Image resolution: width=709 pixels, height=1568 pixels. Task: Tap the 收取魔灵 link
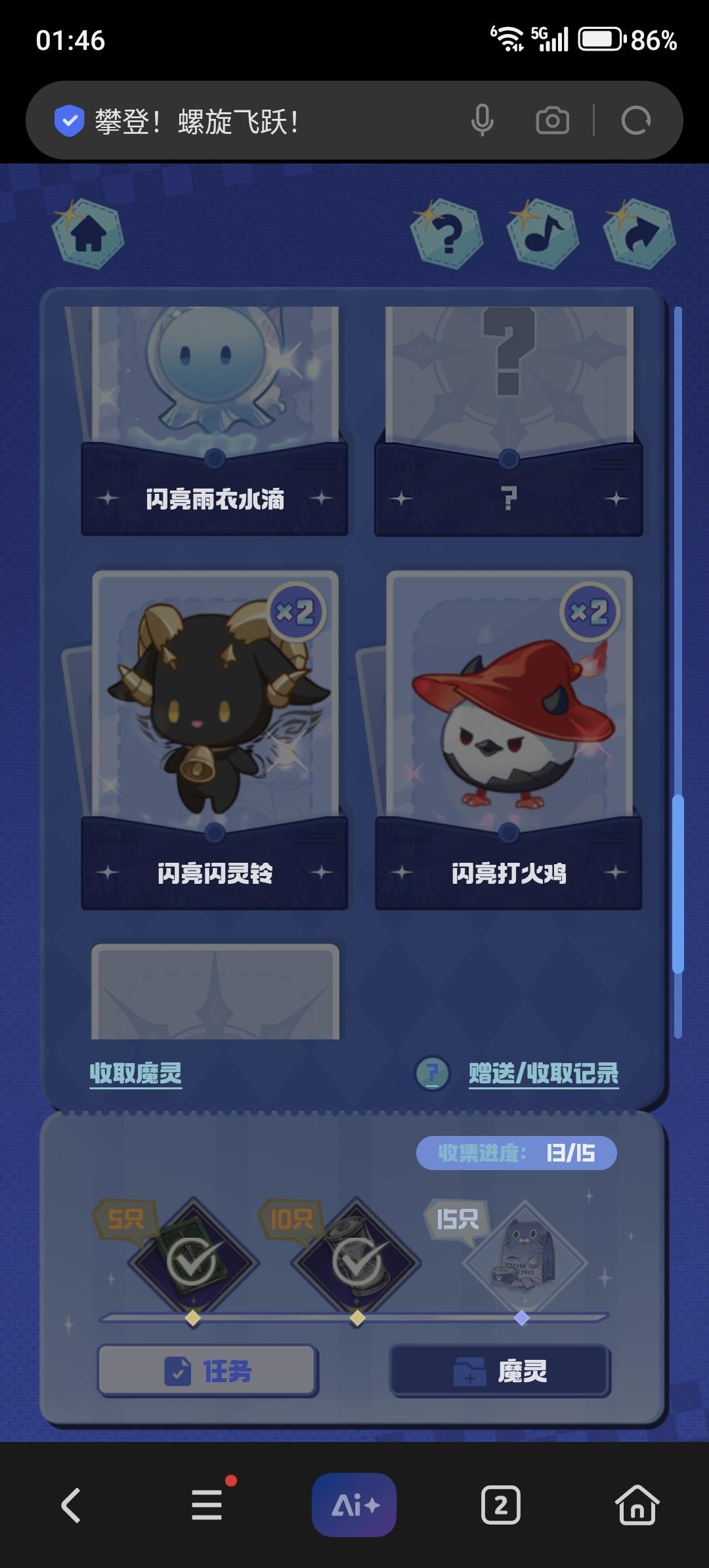pos(136,1074)
